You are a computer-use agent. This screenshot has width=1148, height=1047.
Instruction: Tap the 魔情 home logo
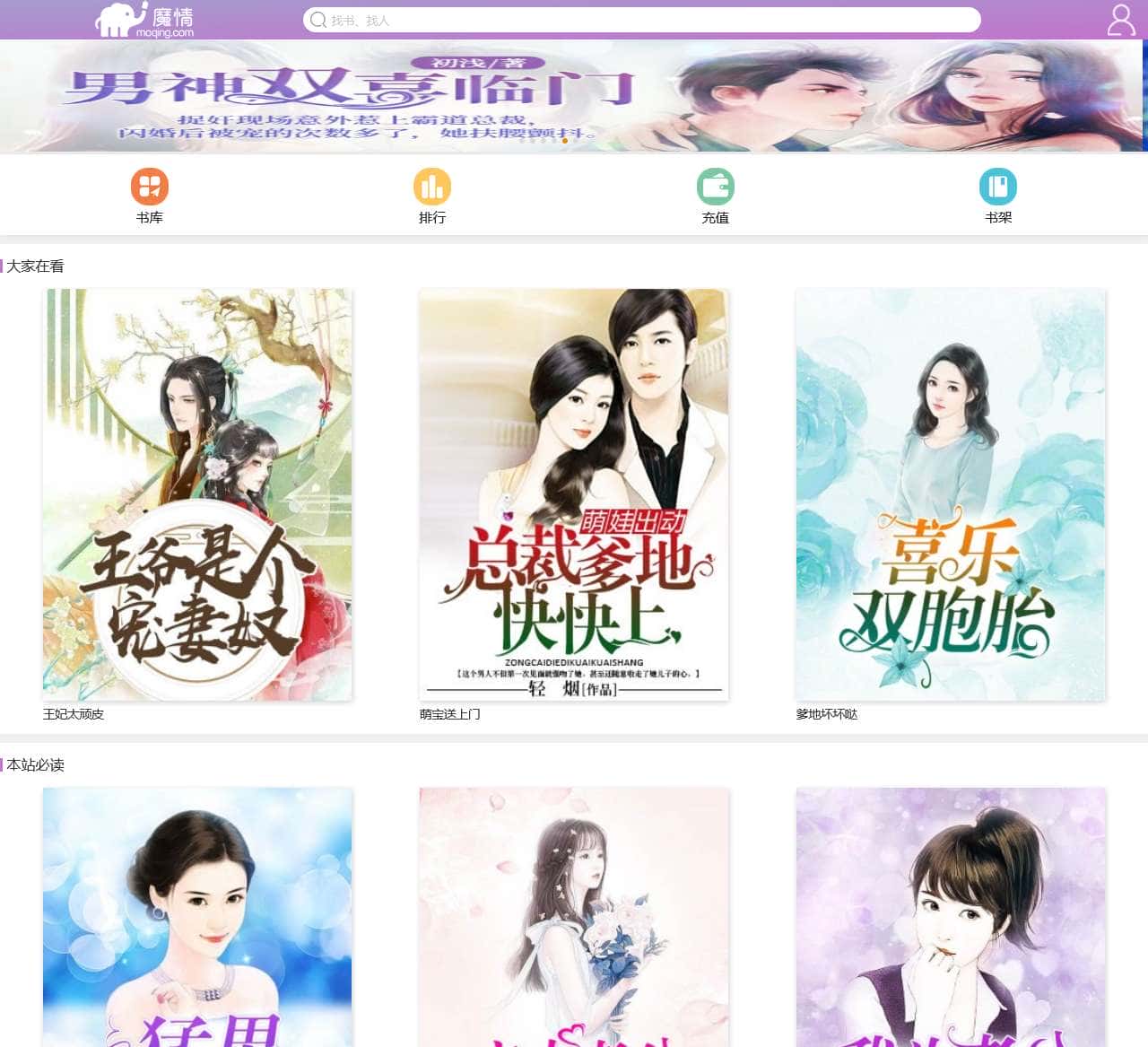coord(145,20)
